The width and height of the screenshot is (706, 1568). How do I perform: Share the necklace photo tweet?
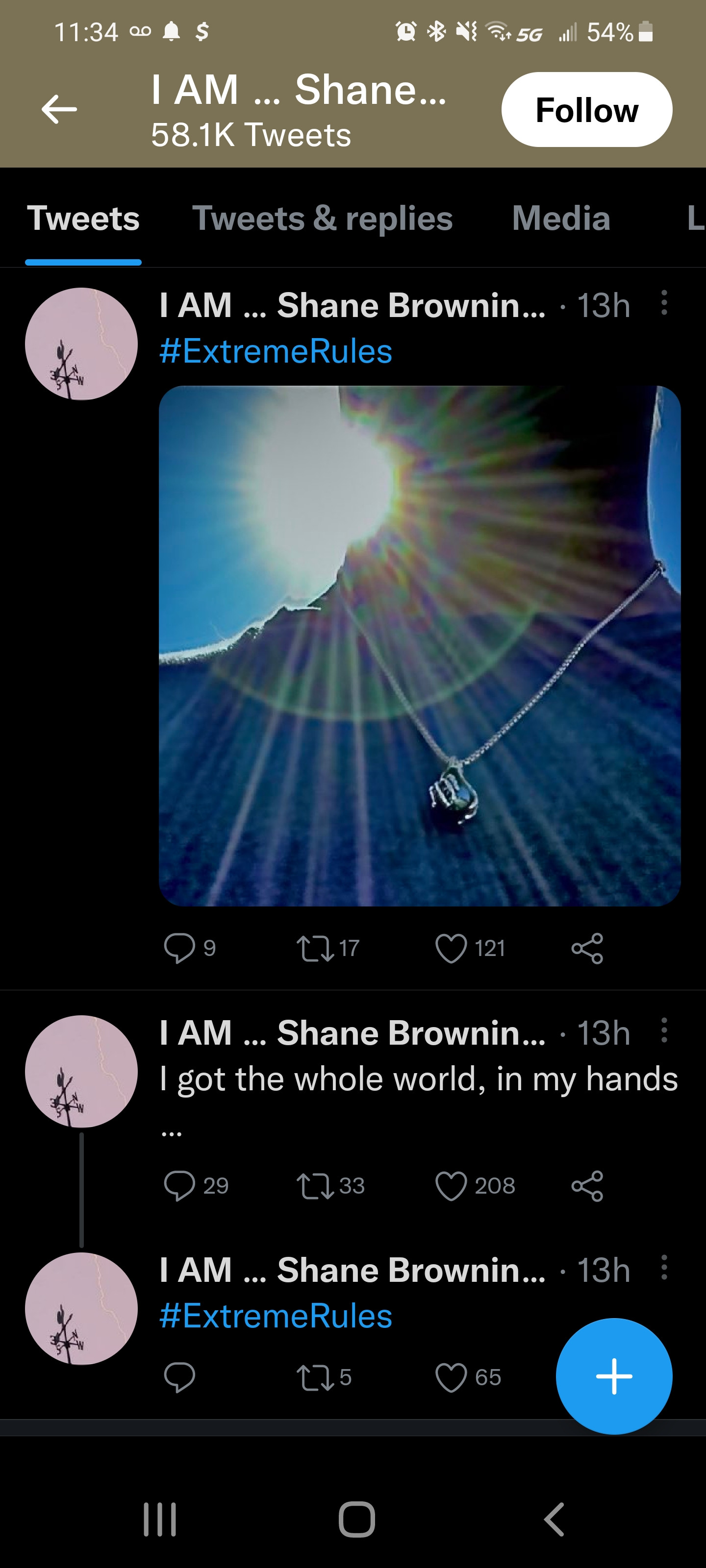click(x=586, y=948)
